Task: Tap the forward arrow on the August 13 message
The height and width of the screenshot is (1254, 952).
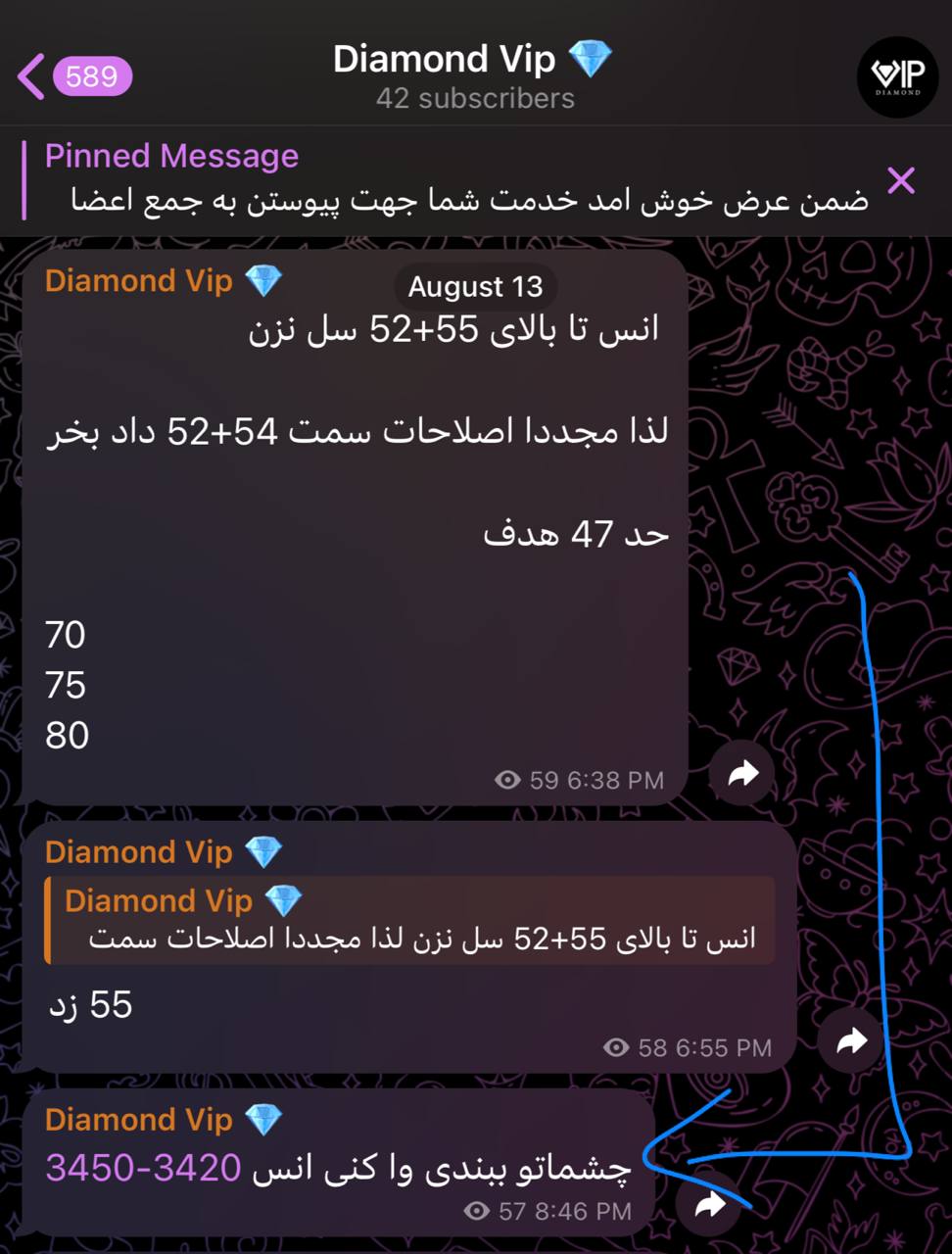Action: pyautogui.click(x=742, y=774)
